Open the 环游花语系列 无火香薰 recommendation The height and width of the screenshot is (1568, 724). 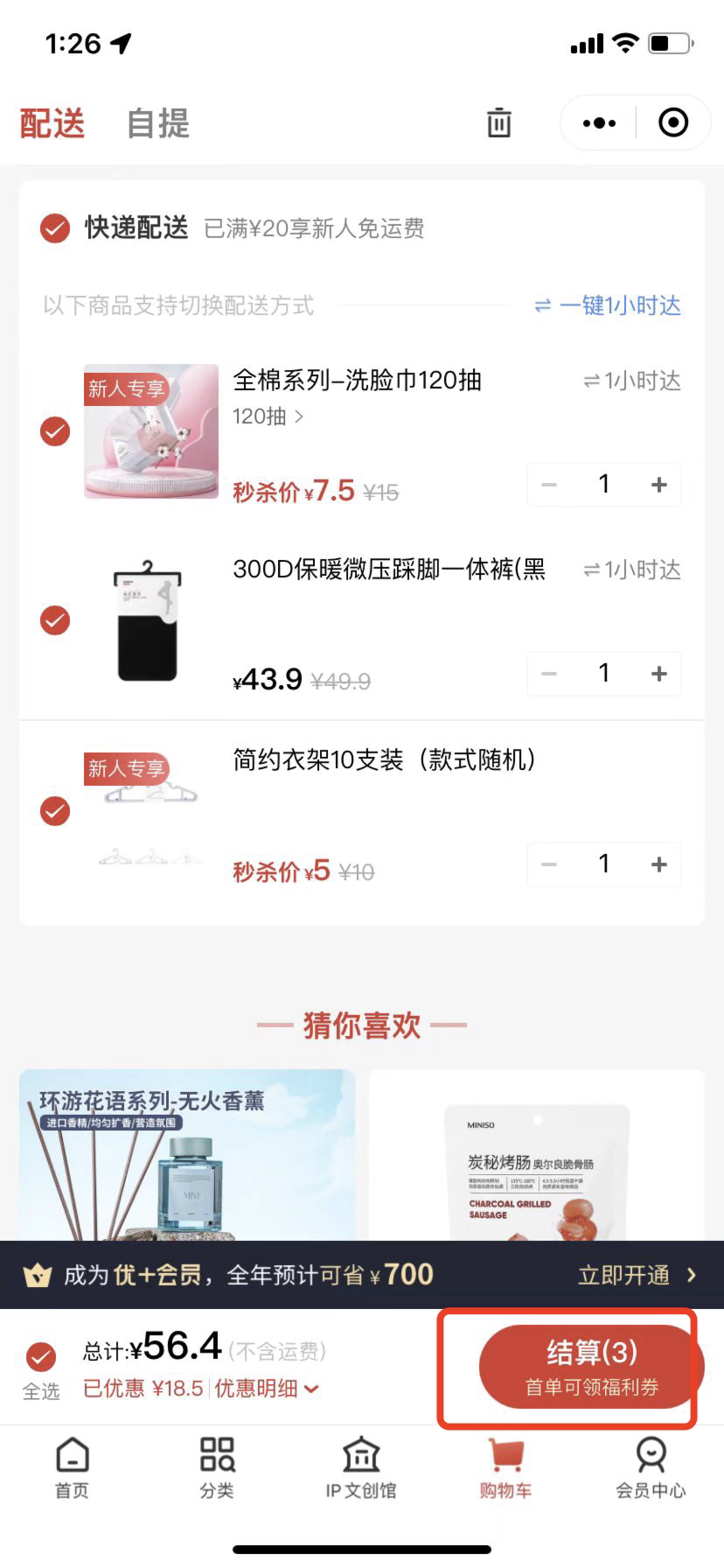coord(187,1155)
